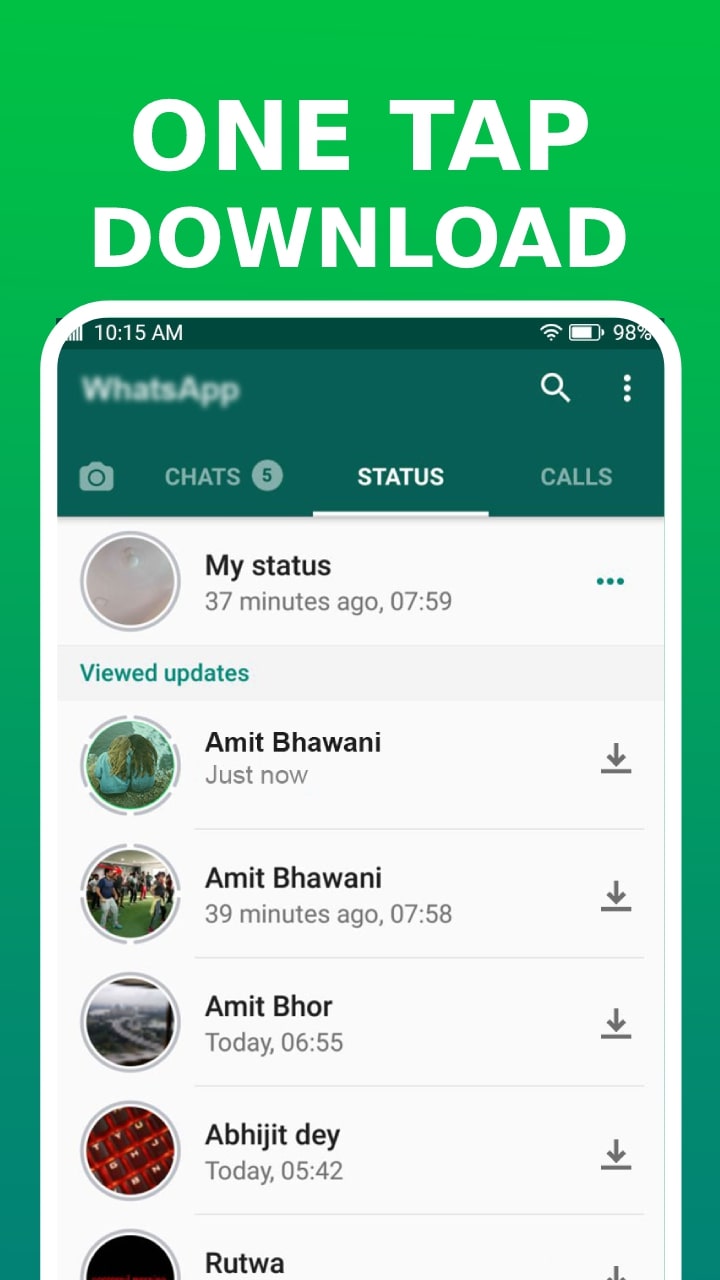Viewport: 720px width, 1280px height.
Task: Download Amit Bhawani's 07:58 status
Action: tap(617, 895)
